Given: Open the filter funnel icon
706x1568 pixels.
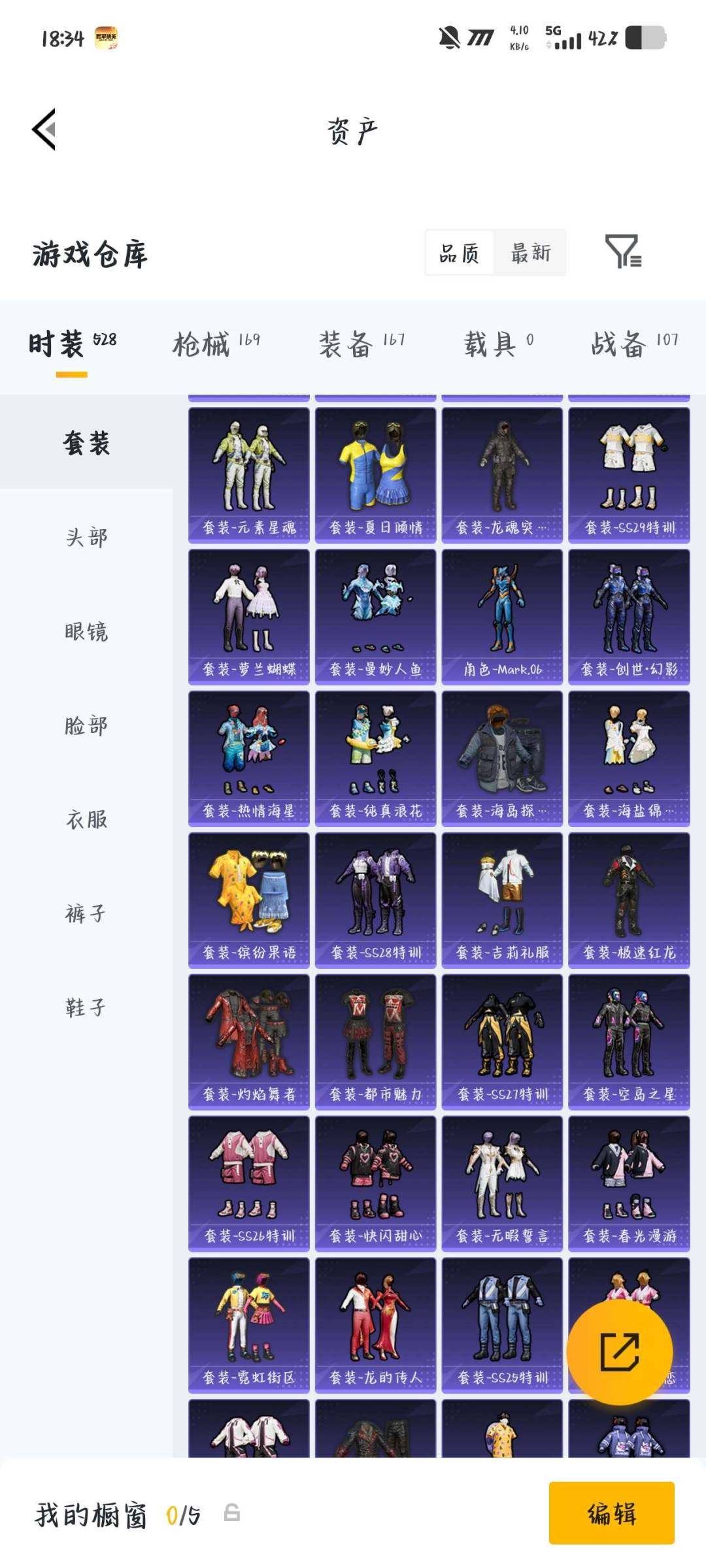Looking at the screenshot, I should [x=622, y=252].
